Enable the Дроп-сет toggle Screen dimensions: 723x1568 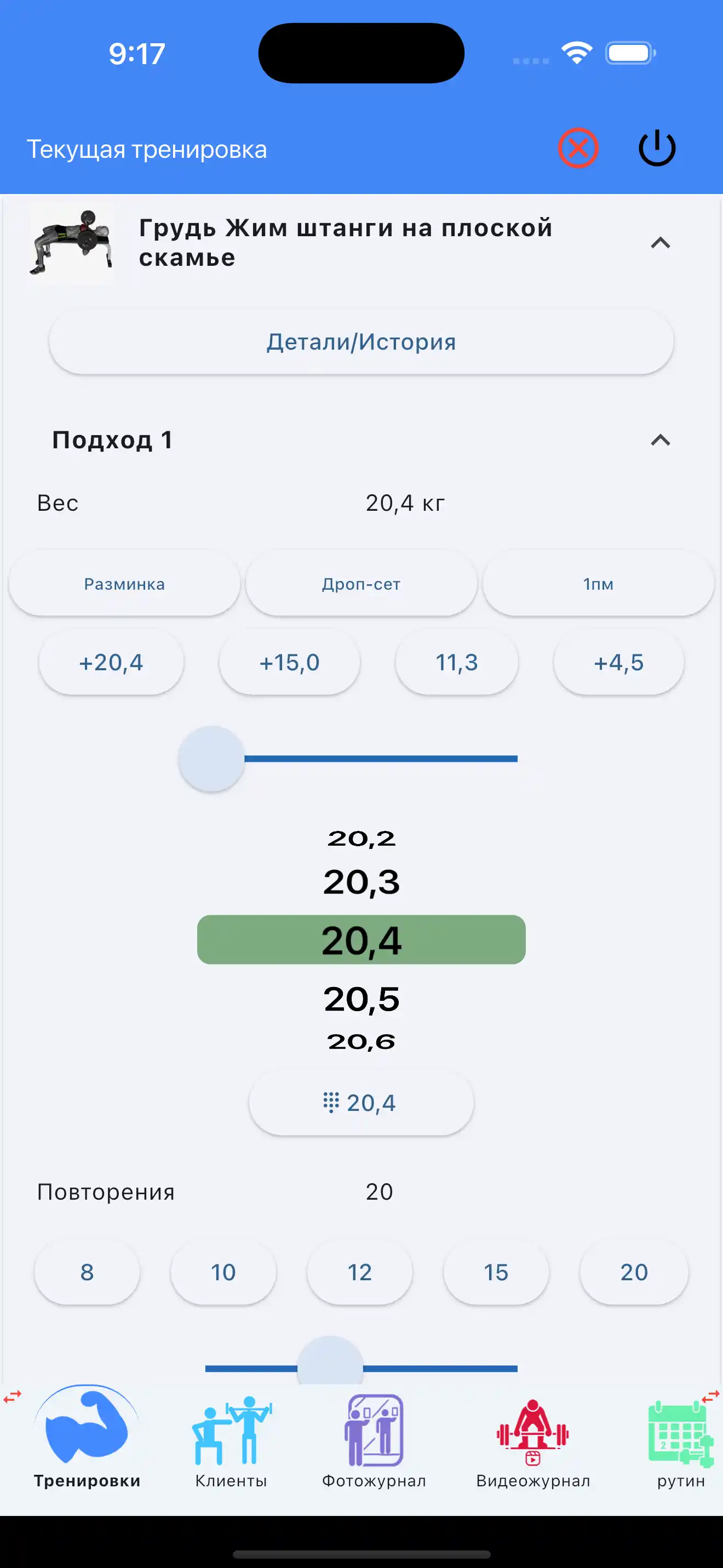coord(361,583)
